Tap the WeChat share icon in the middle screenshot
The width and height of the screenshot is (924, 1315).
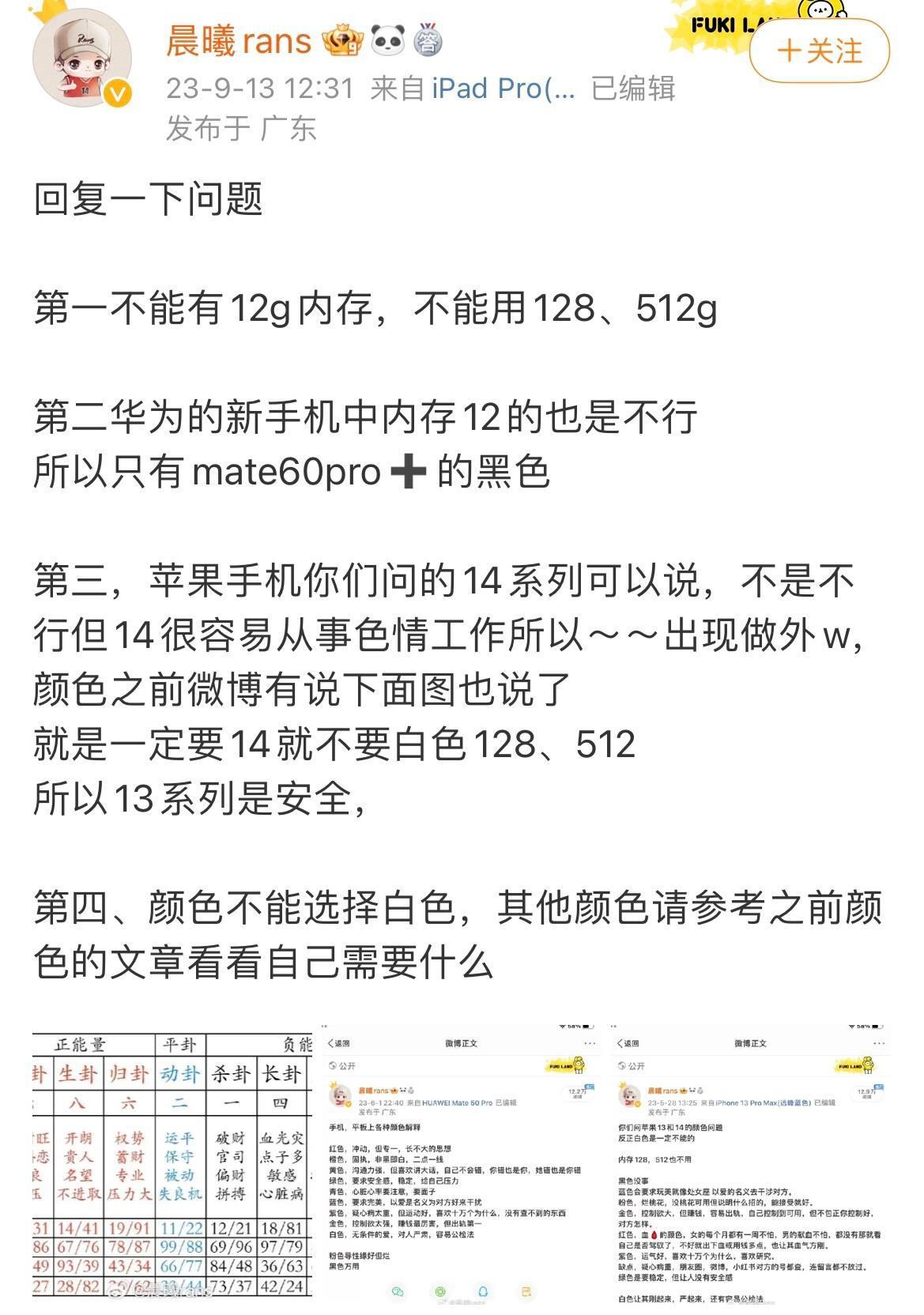click(397, 1291)
